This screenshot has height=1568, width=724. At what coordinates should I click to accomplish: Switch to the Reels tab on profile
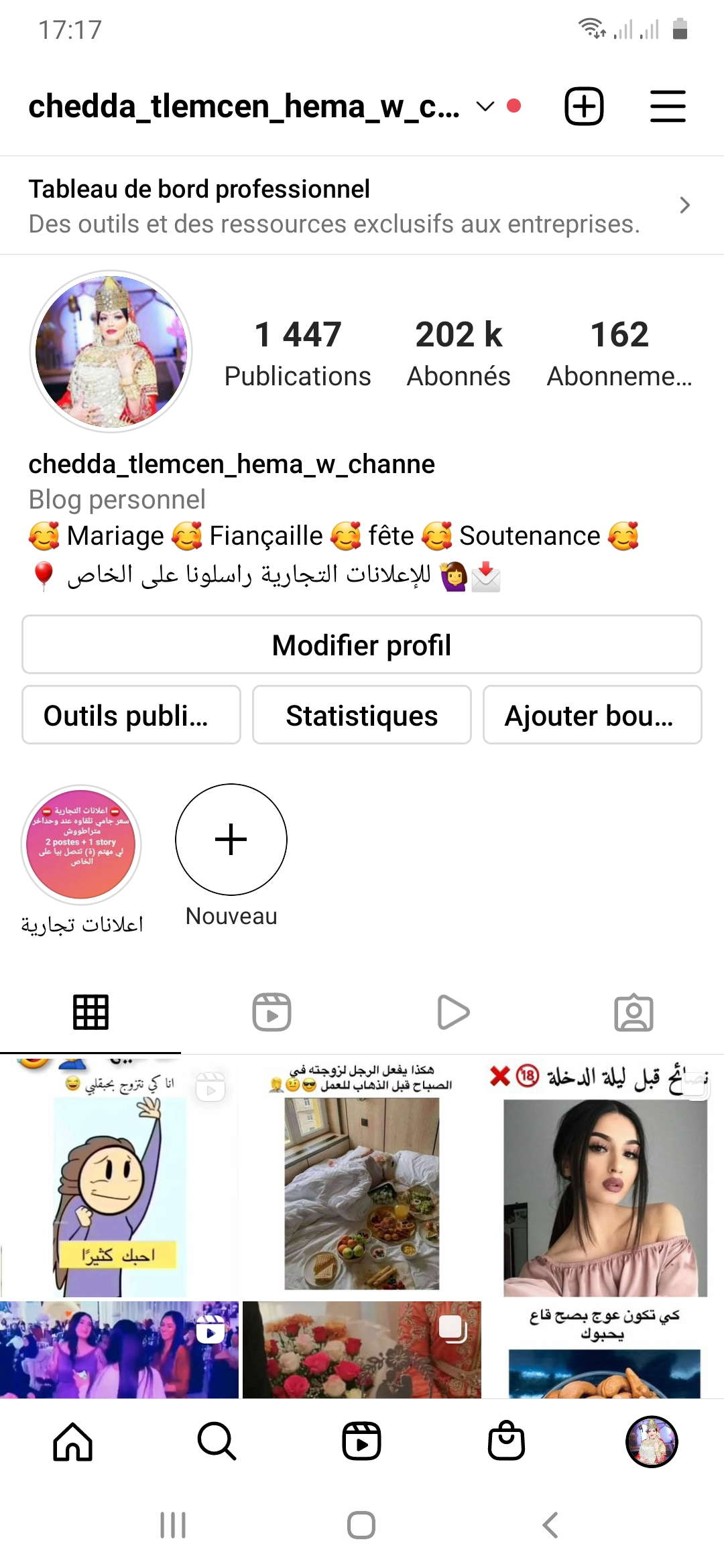pos(271,1012)
